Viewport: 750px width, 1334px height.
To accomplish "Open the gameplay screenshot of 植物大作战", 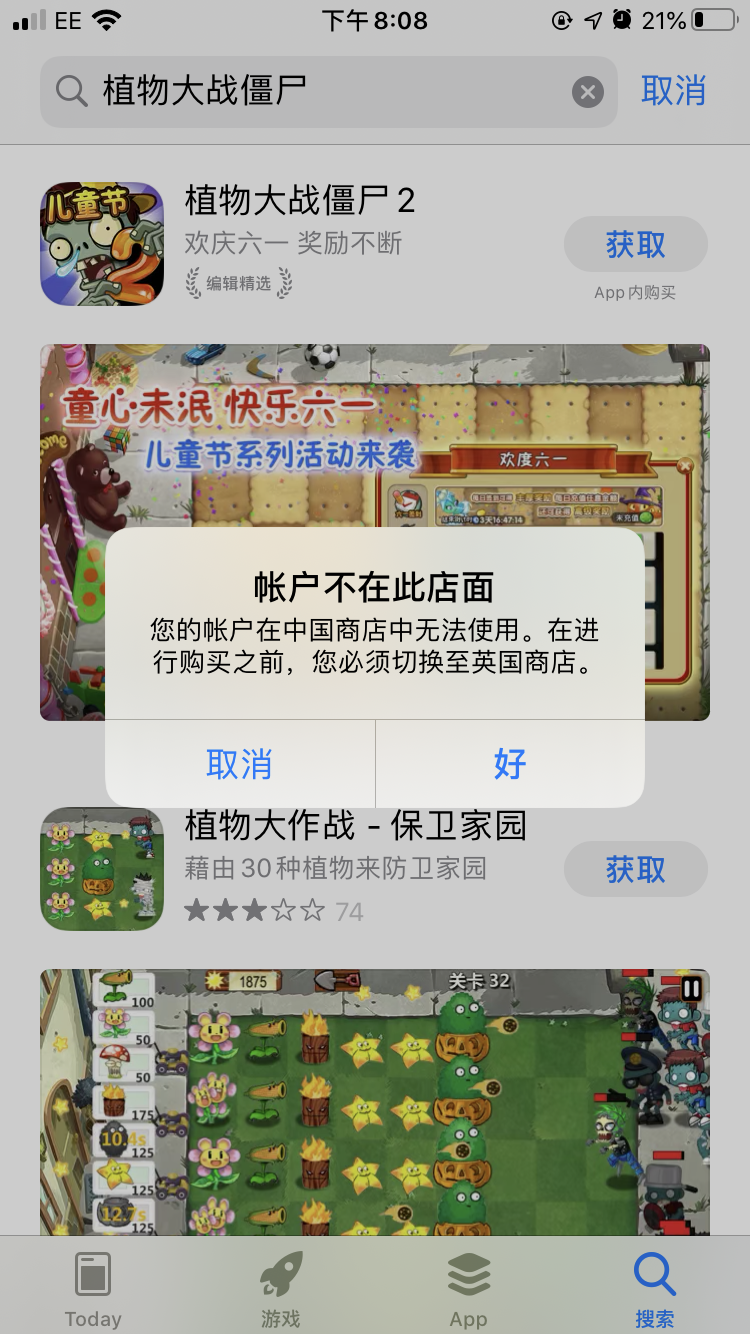I will [x=375, y=1100].
